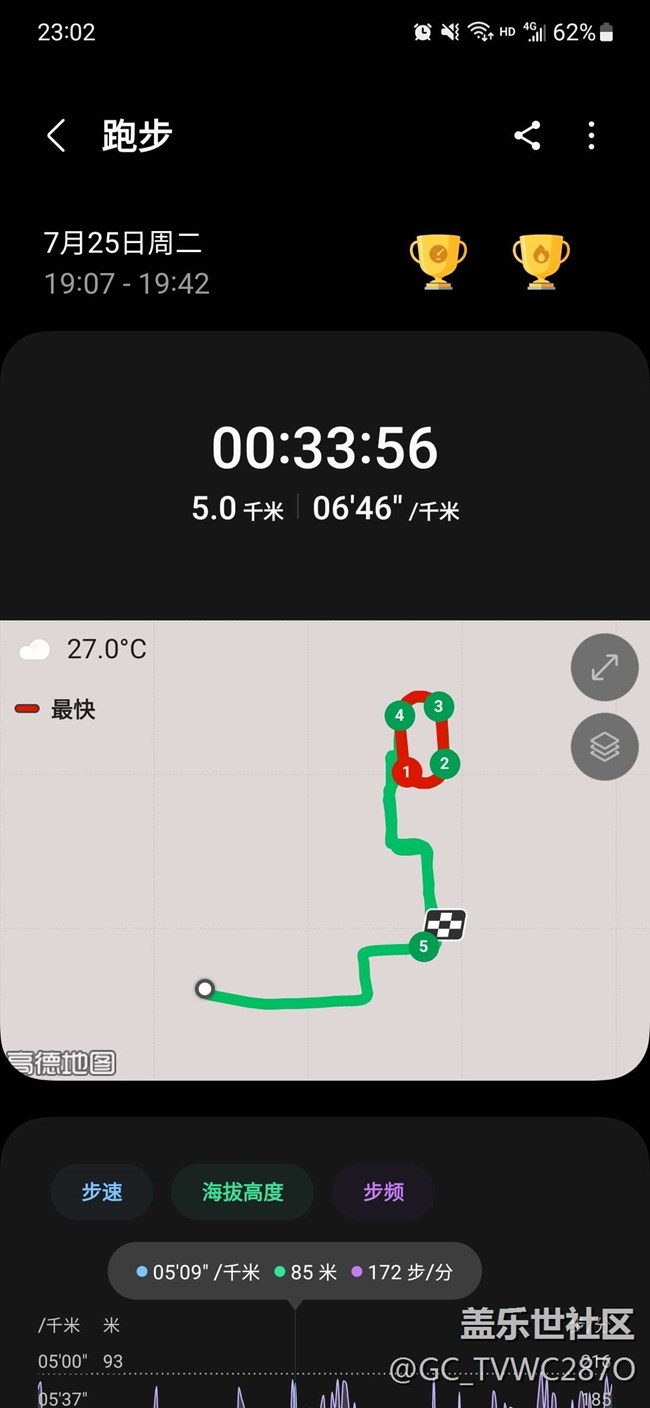Go back from the 跑步 screen
650x1408 pixels.
coord(56,135)
